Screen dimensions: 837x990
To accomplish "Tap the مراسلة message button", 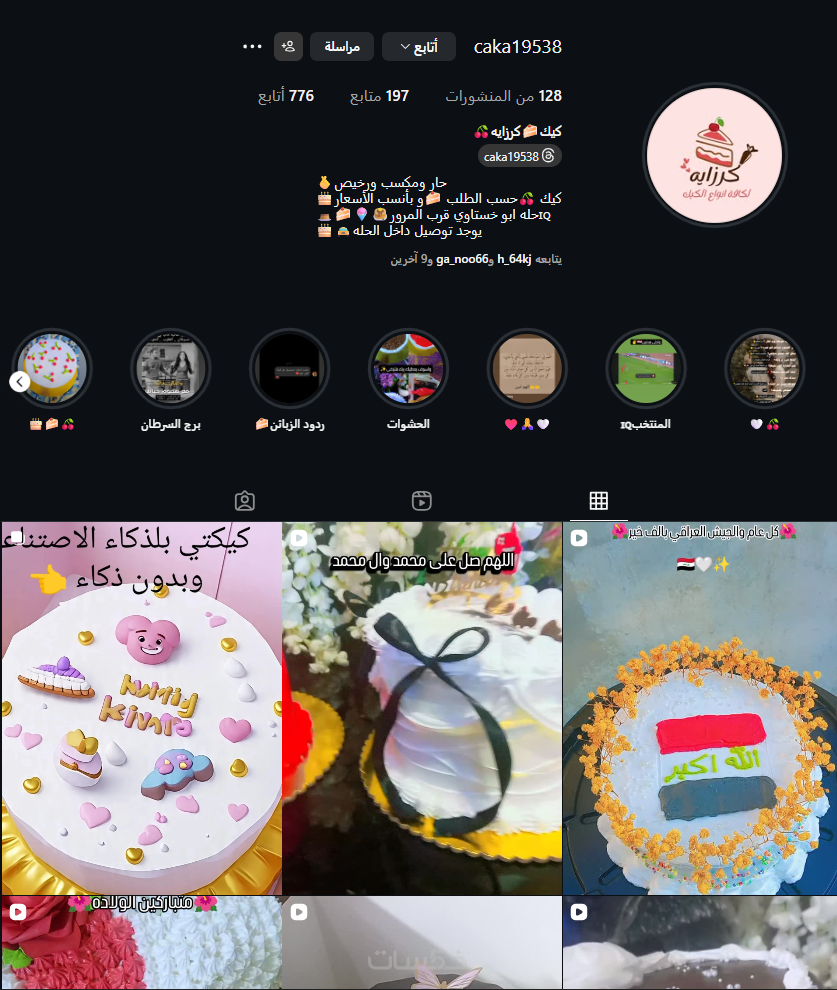I will pos(342,47).
